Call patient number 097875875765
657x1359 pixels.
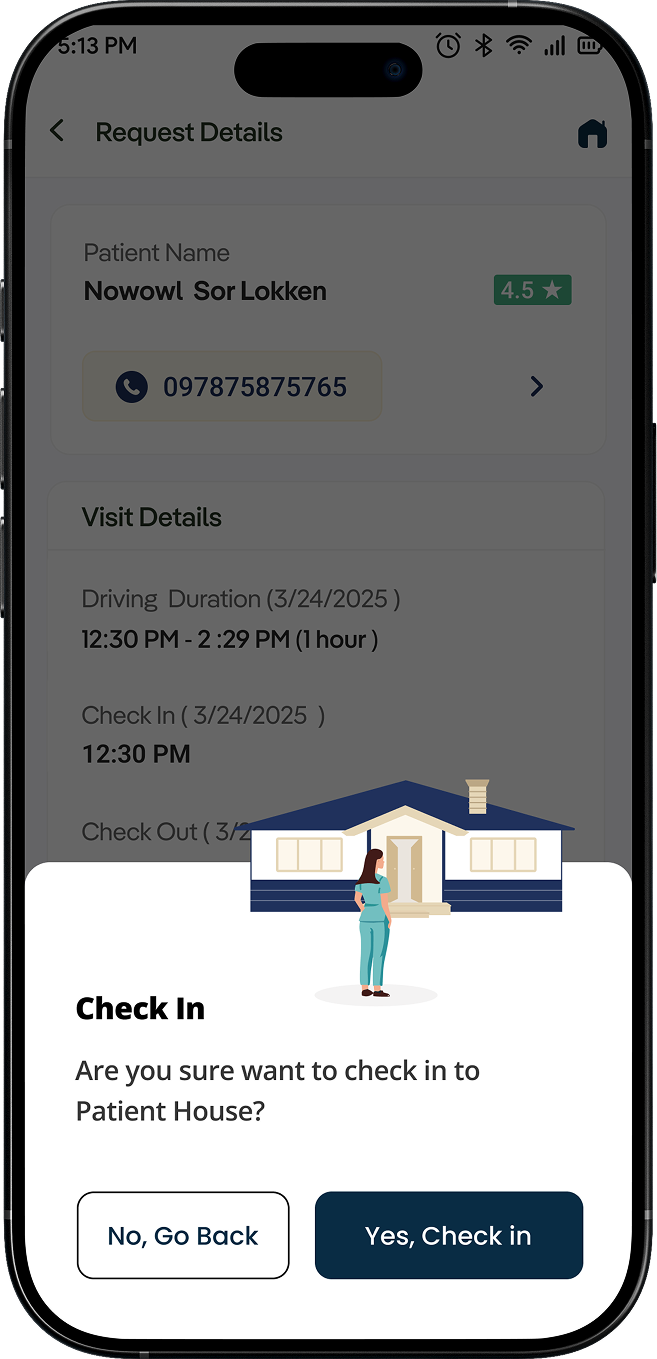tap(232, 386)
